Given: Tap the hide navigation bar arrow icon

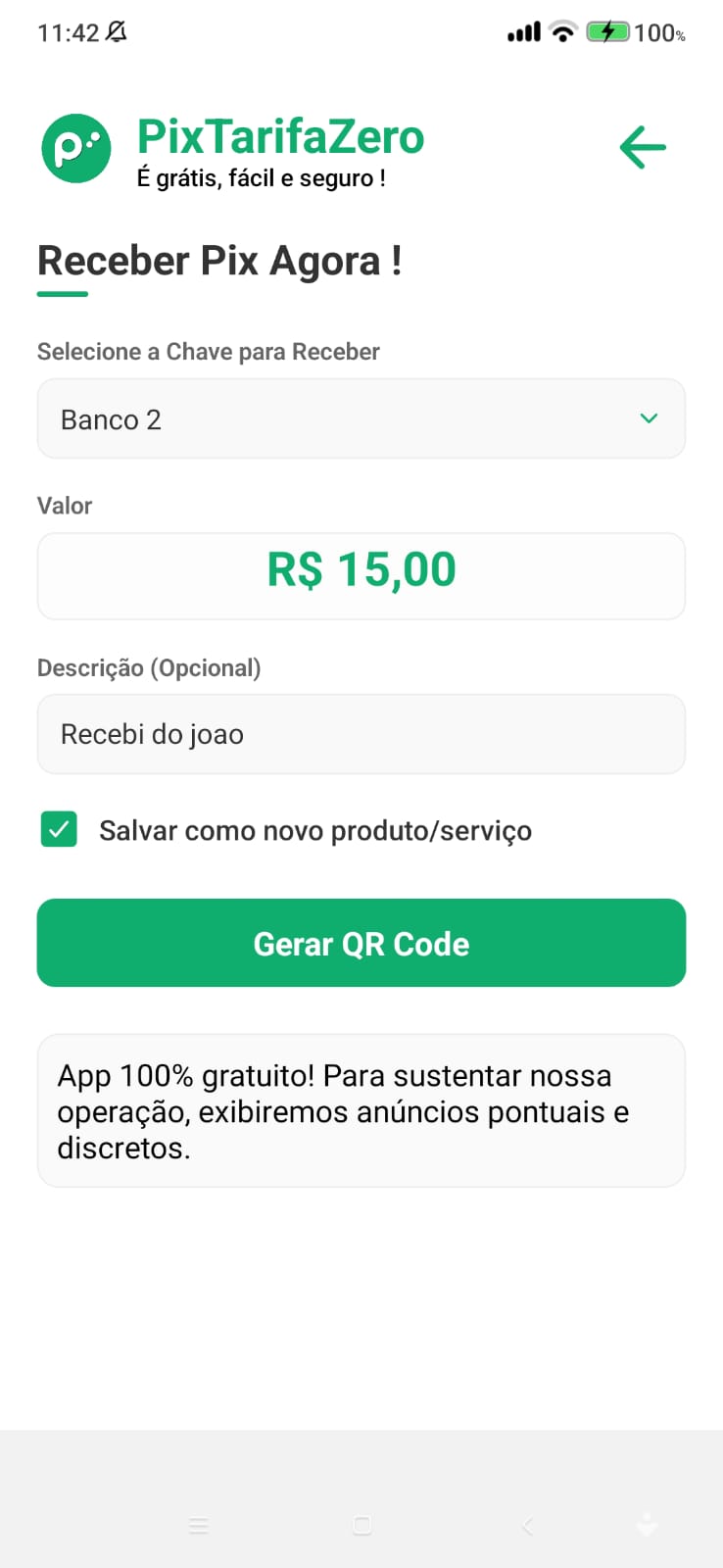Looking at the screenshot, I should (x=646, y=1525).
